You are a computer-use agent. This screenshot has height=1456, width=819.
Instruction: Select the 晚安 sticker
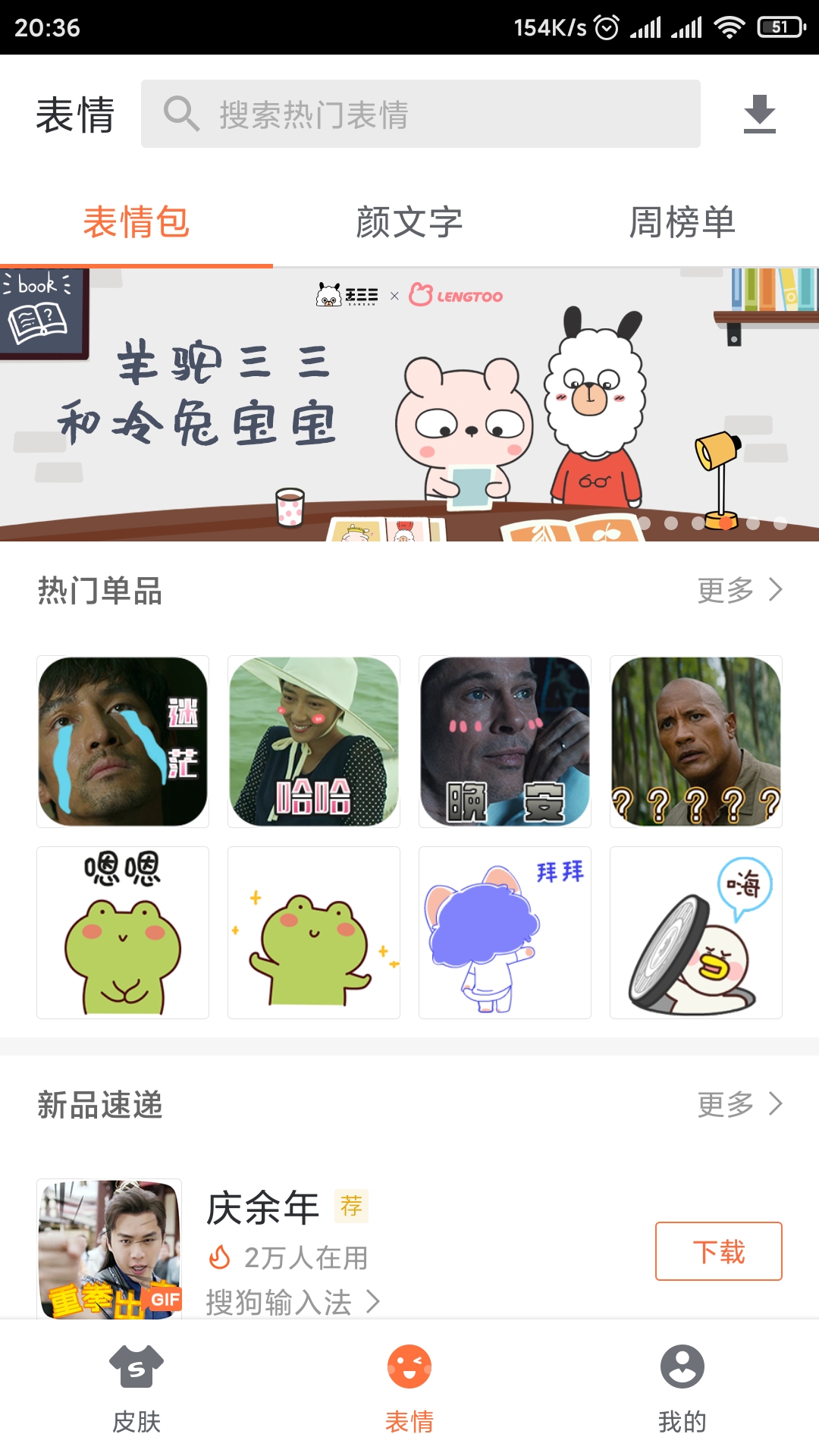coord(505,742)
